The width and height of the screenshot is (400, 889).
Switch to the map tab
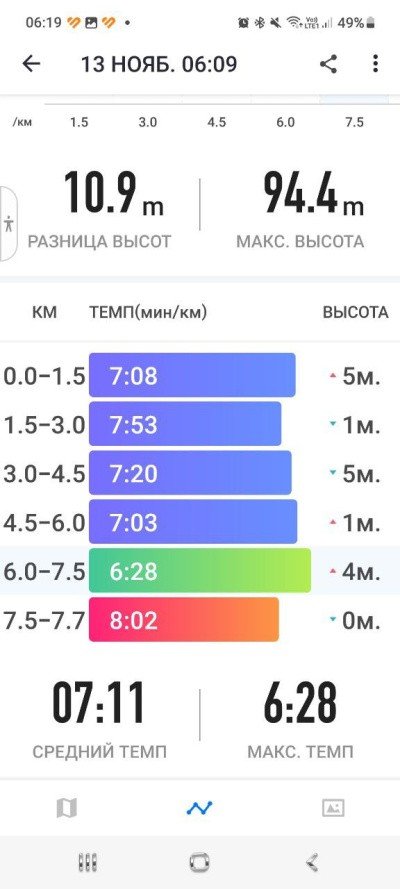pos(67,807)
